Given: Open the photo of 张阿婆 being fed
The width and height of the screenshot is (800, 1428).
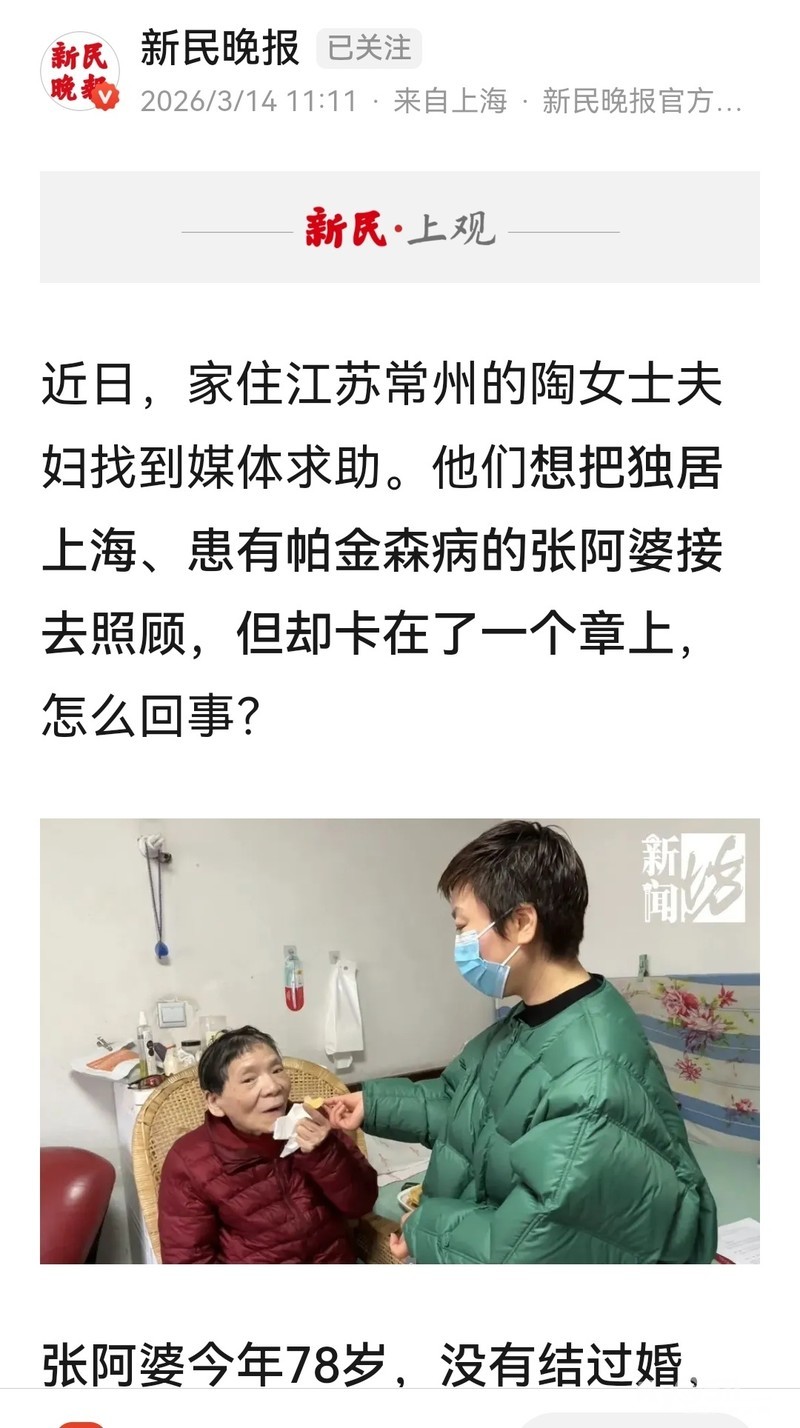Looking at the screenshot, I should (x=400, y=1041).
